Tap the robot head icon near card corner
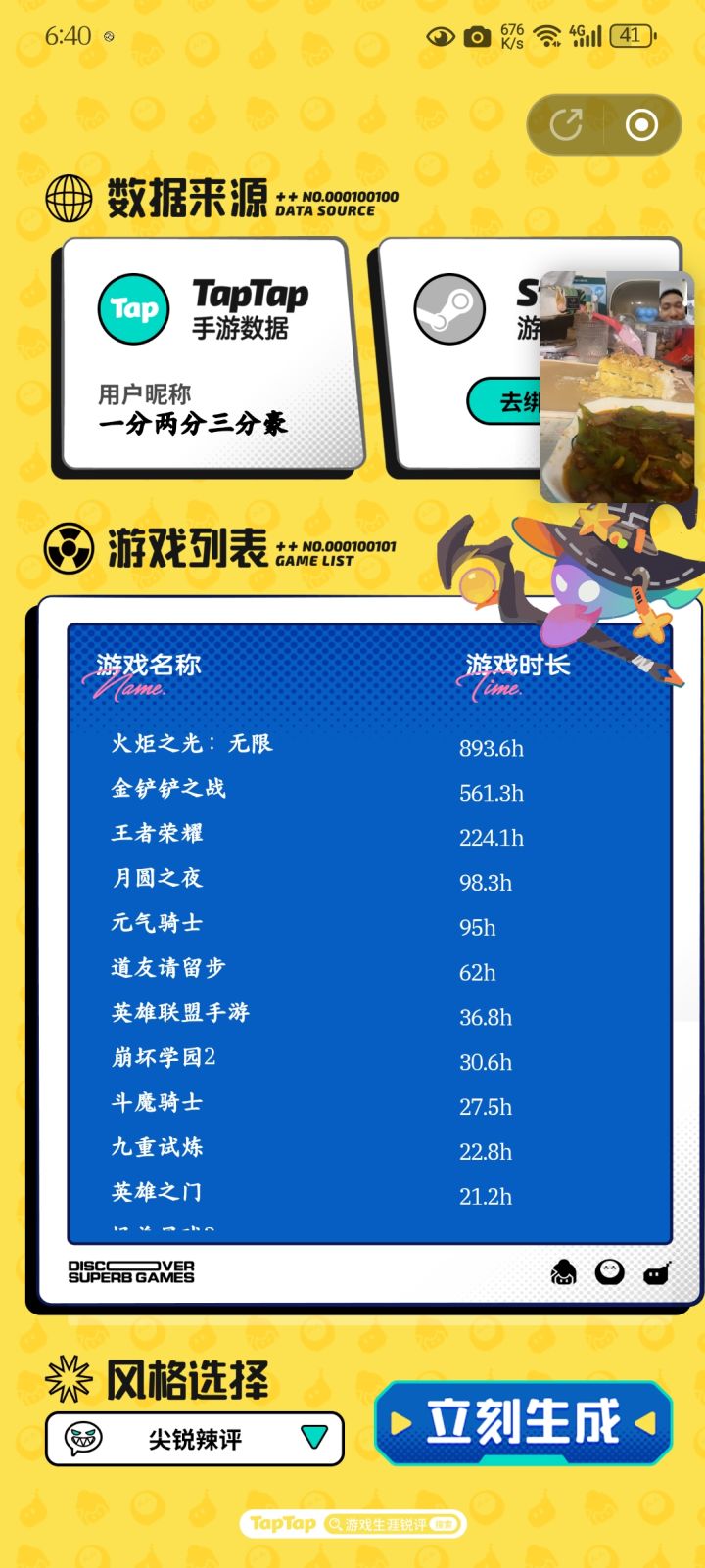705x1568 pixels. [x=657, y=1271]
